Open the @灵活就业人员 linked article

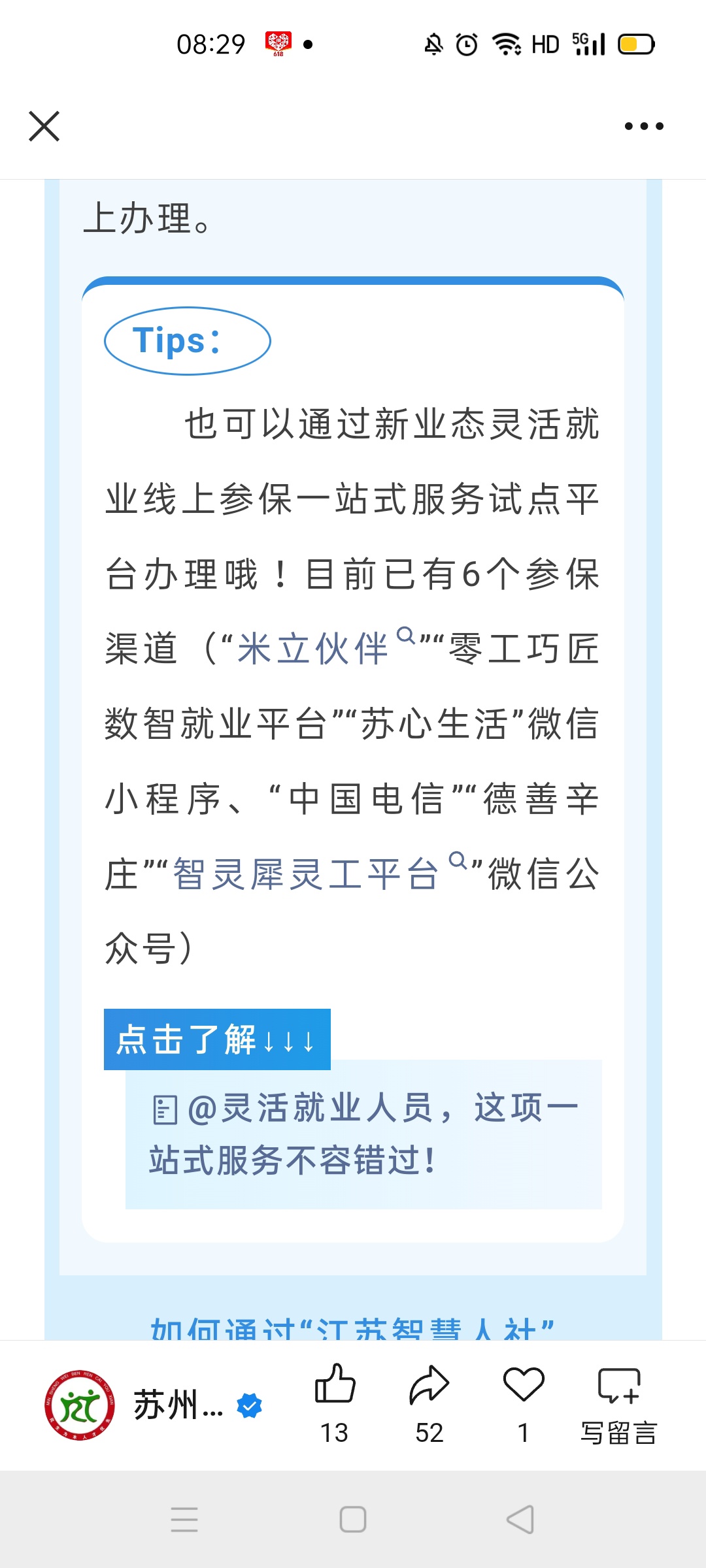pyautogui.click(x=363, y=1134)
